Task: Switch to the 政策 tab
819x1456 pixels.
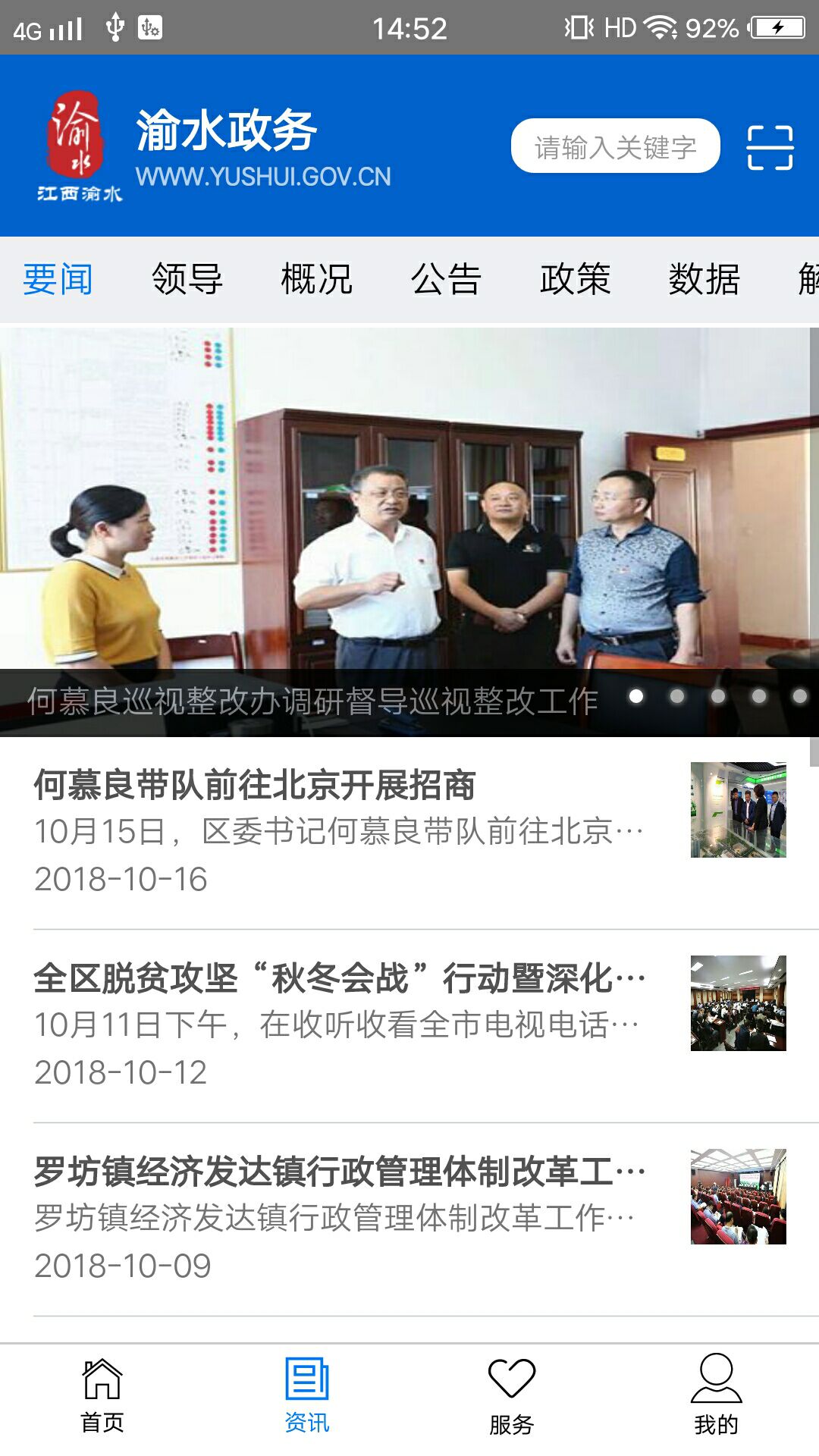Action: 575,279
